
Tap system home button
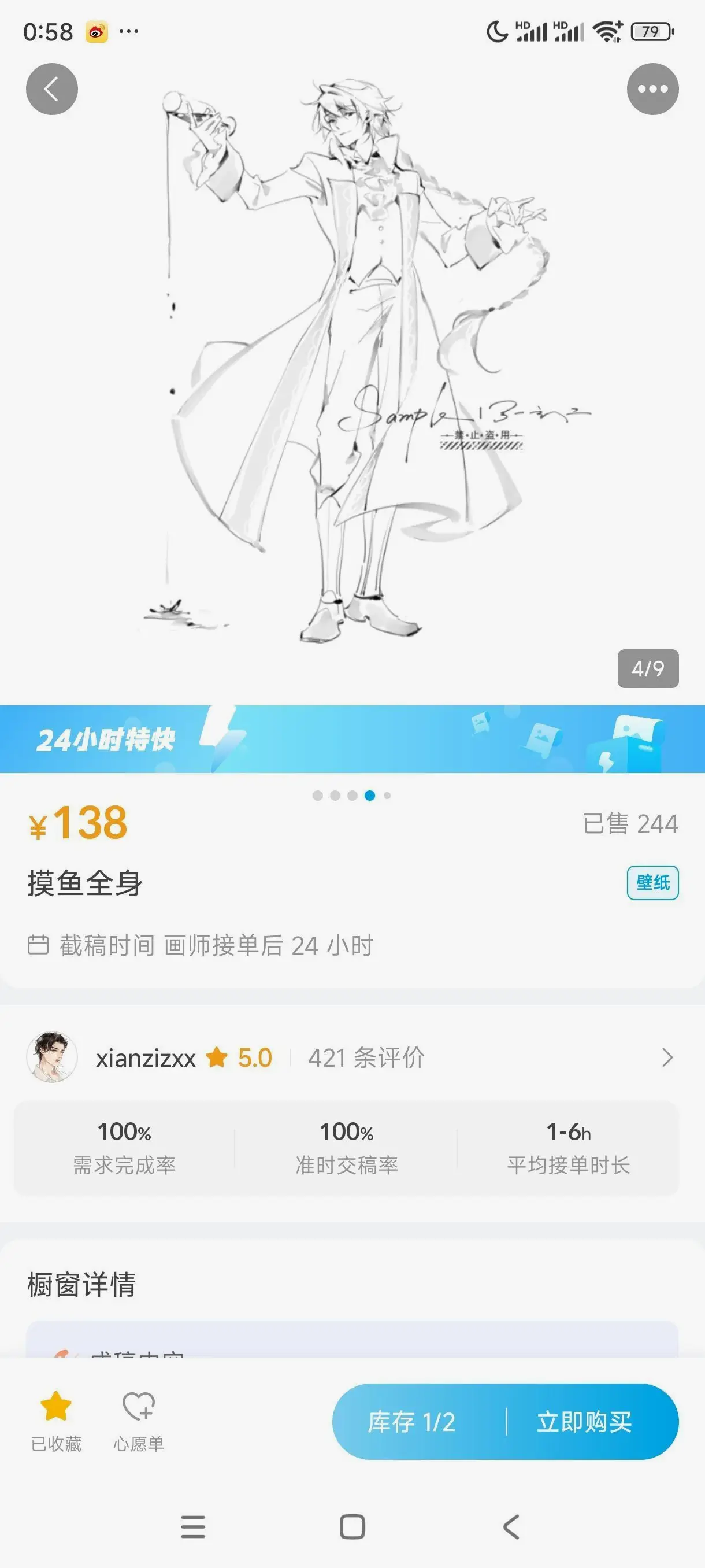tap(352, 1526)
